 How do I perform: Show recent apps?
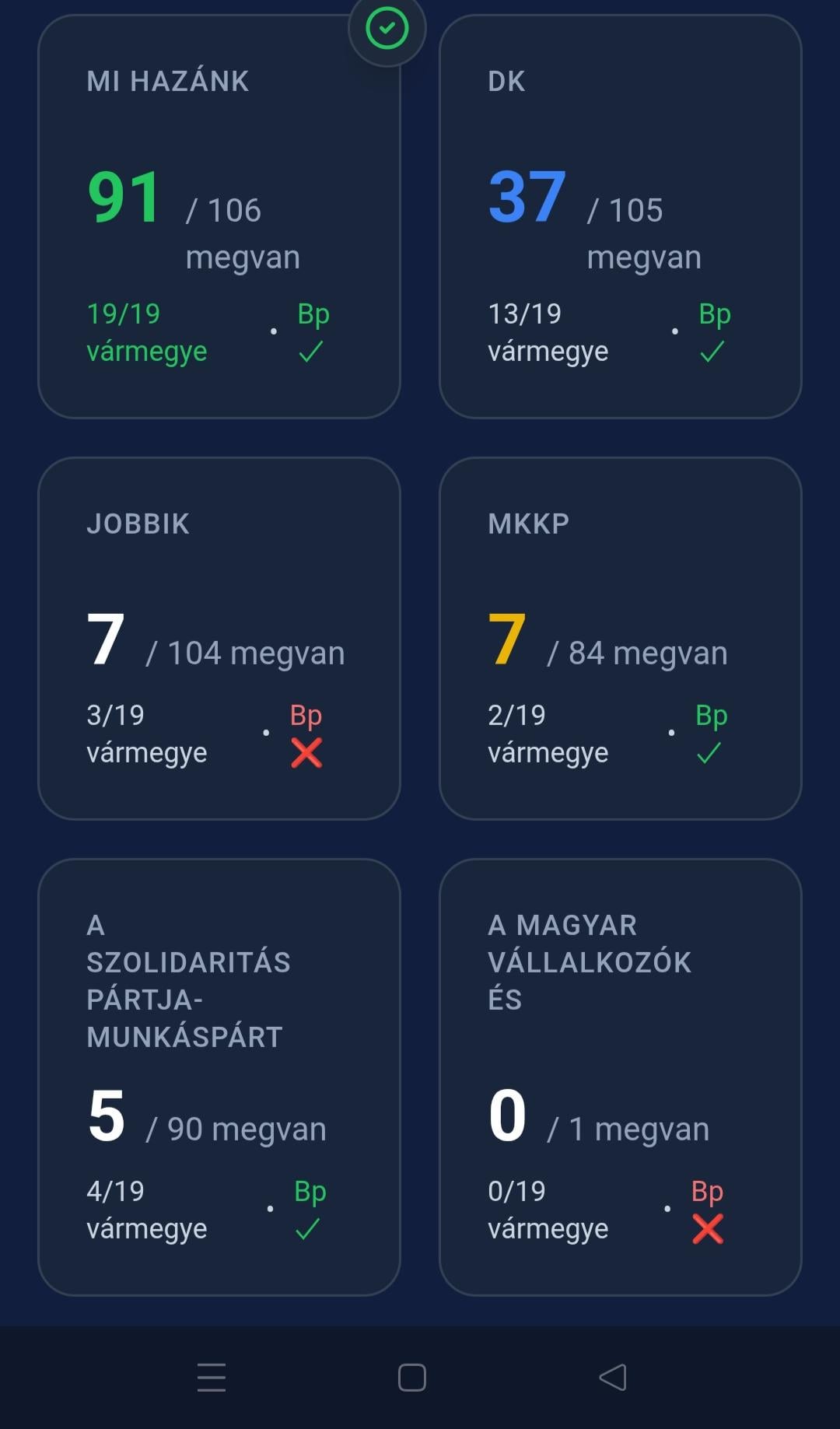click(212, 1378)
